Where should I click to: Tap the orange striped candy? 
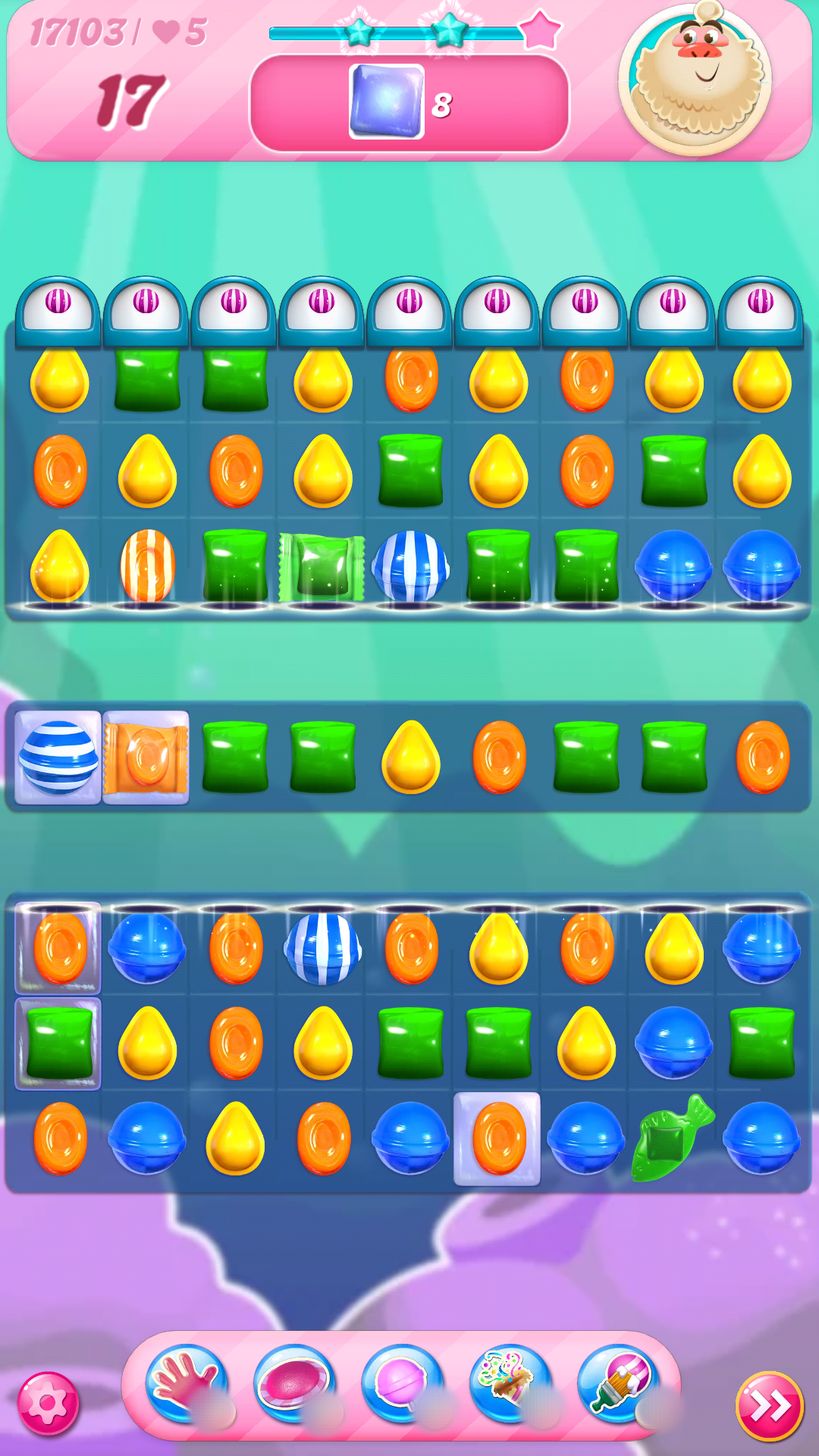click(147, 566)
